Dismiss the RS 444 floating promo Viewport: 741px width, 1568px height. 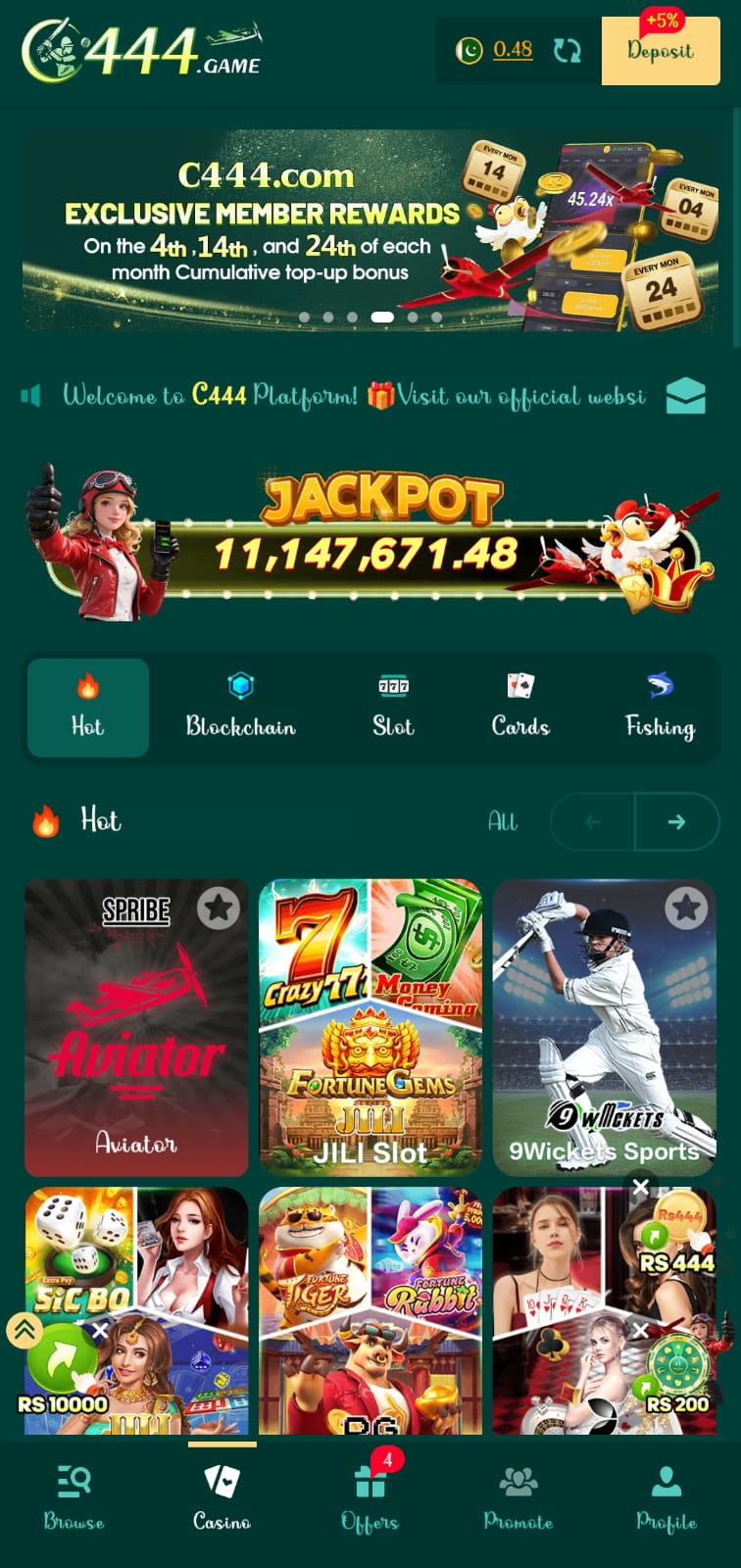tap(641, 1187)
